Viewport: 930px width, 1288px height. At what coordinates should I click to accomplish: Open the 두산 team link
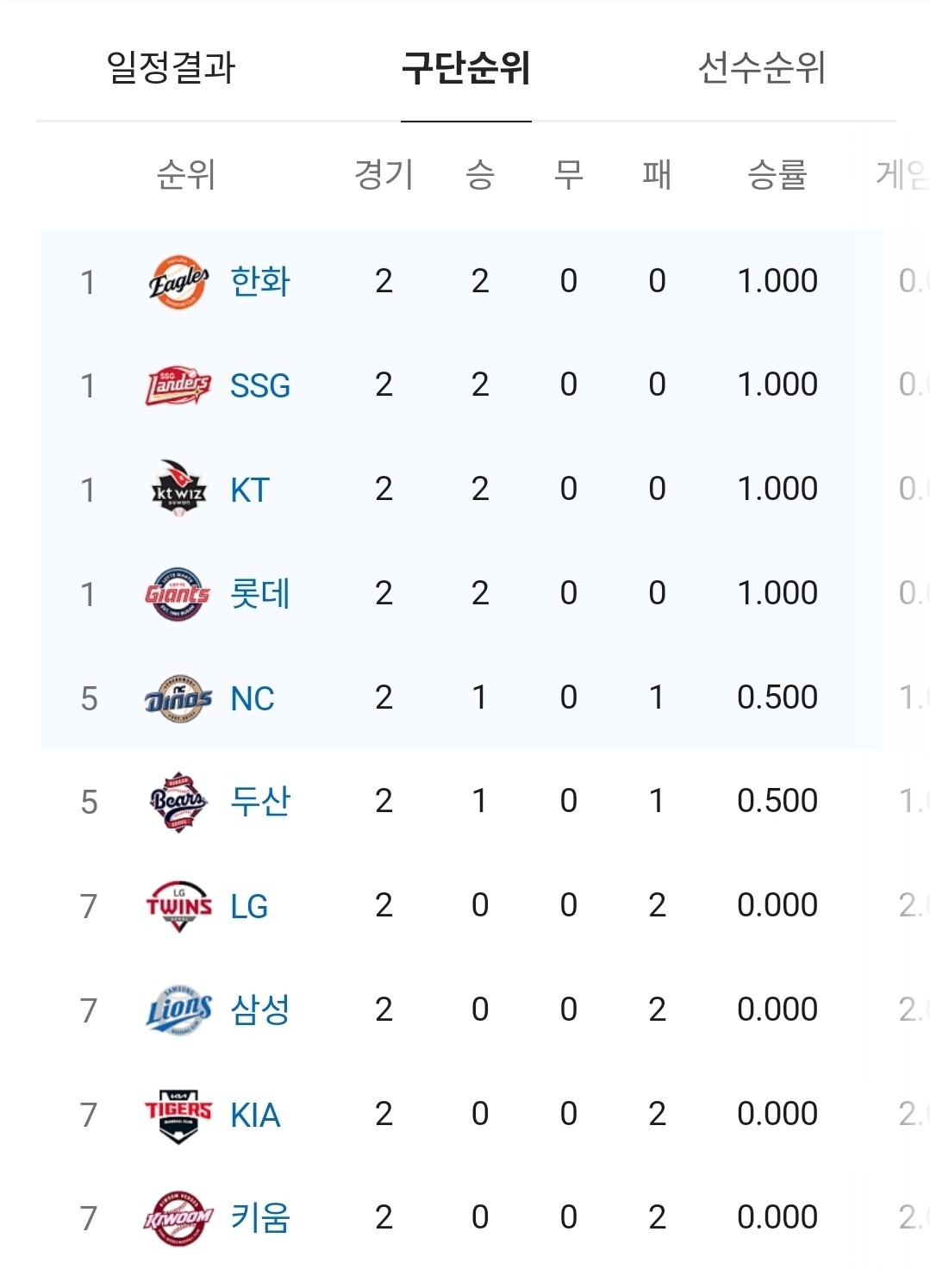[259, 802]
